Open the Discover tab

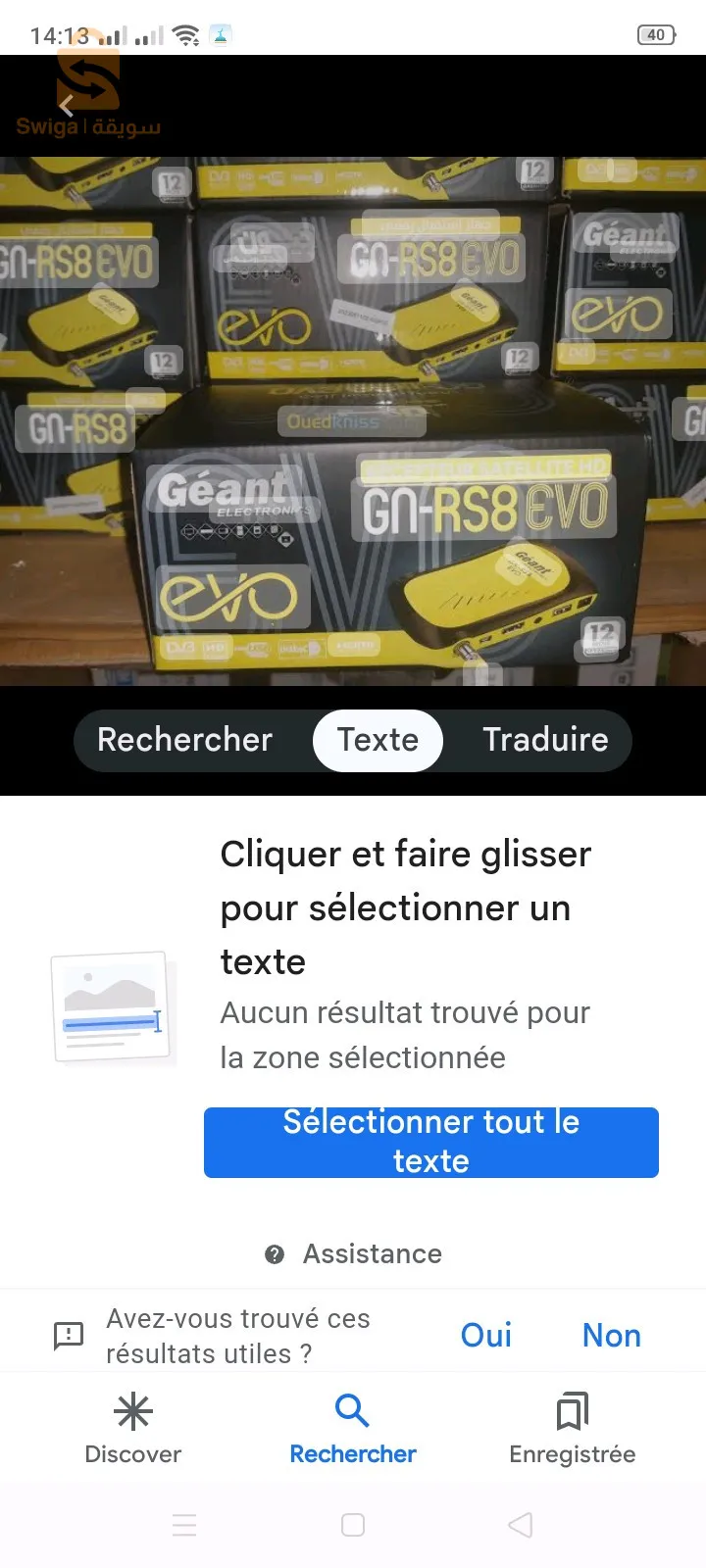point(133,1429)
